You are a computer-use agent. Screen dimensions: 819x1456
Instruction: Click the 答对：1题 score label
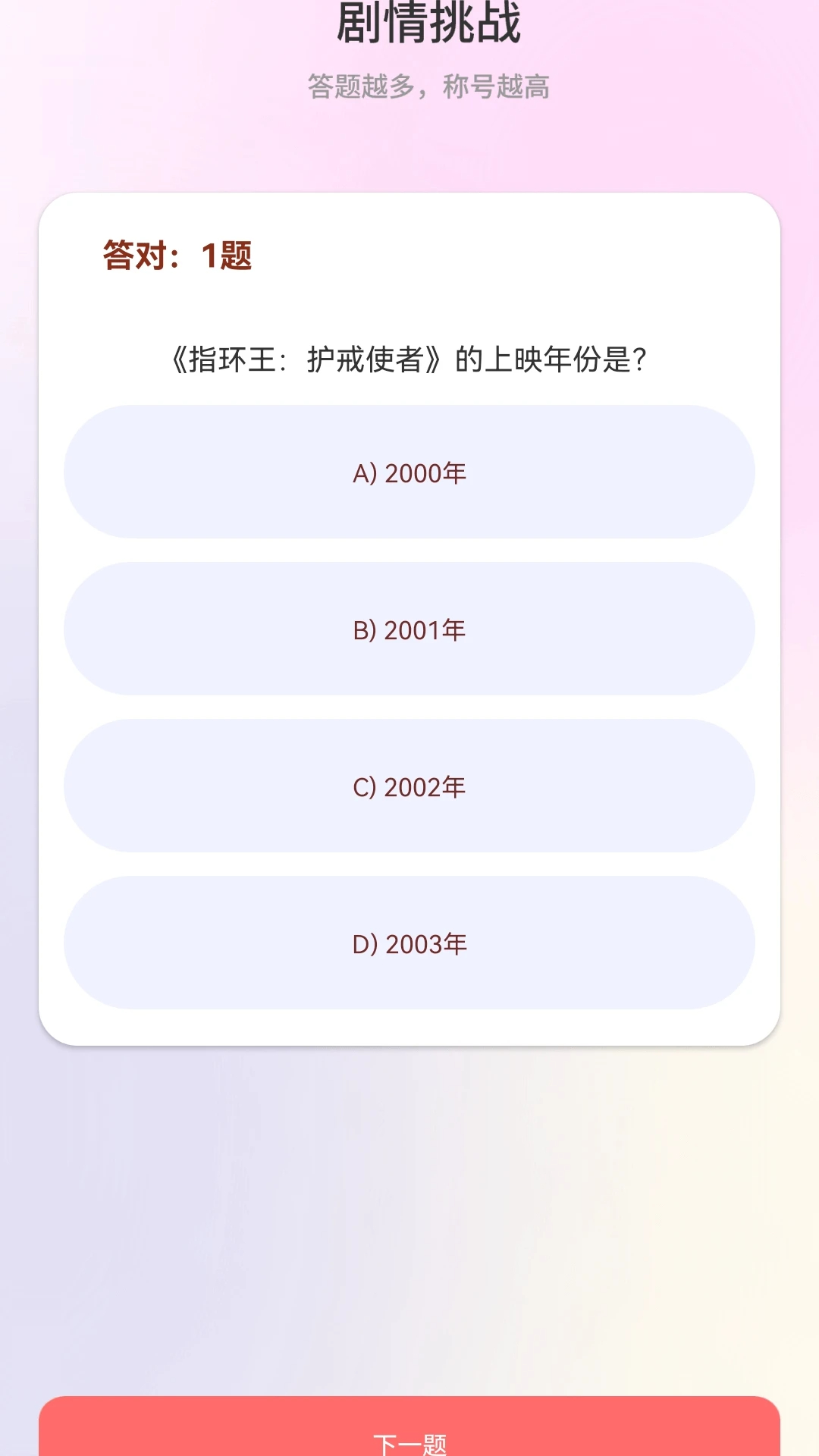[176, 256]
